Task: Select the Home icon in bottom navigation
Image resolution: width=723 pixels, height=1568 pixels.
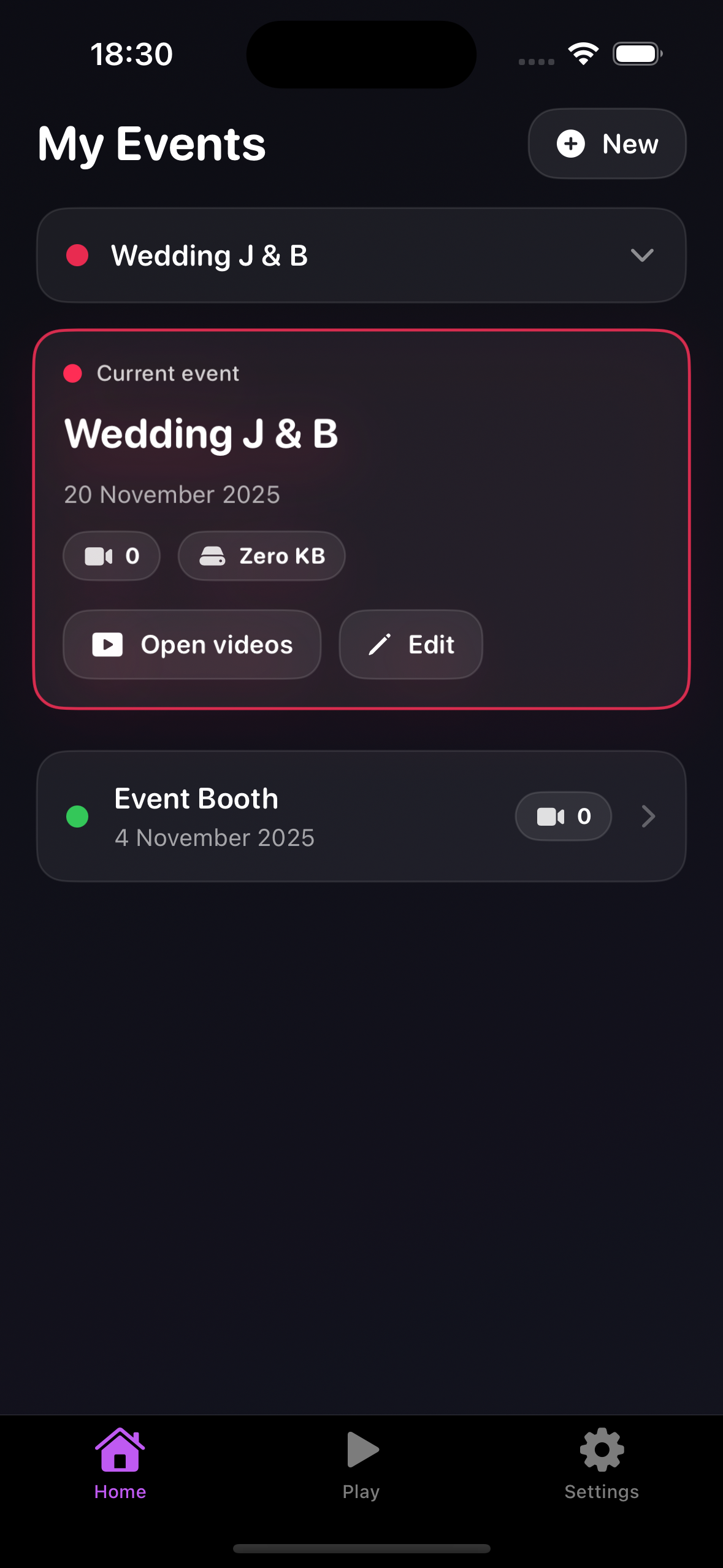Action: click(x=120, y=1449)
